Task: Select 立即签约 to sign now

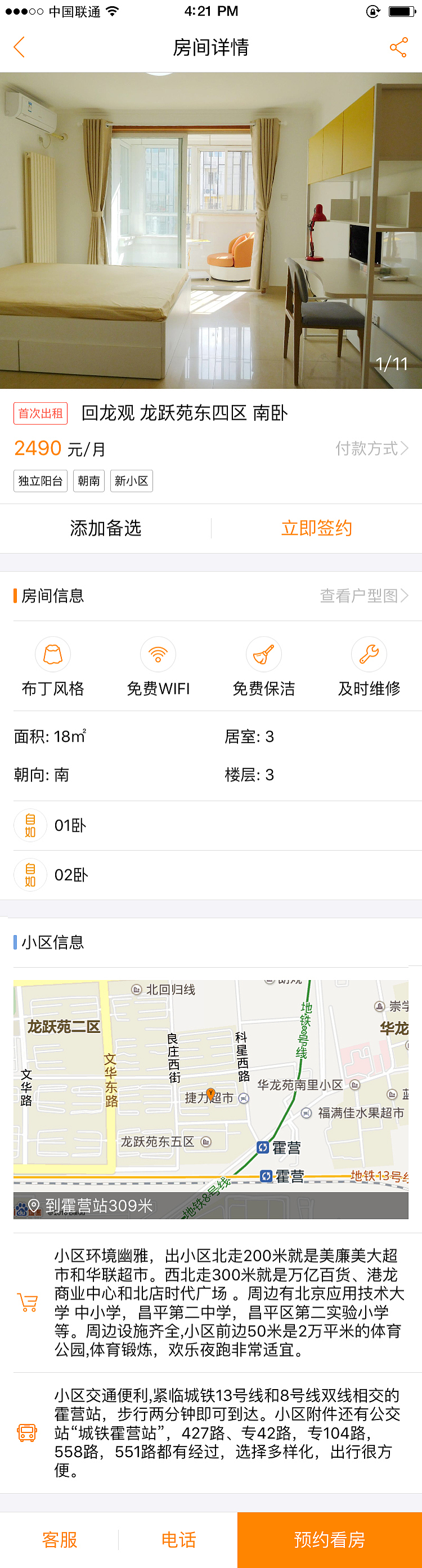Action: pos(317,528)
